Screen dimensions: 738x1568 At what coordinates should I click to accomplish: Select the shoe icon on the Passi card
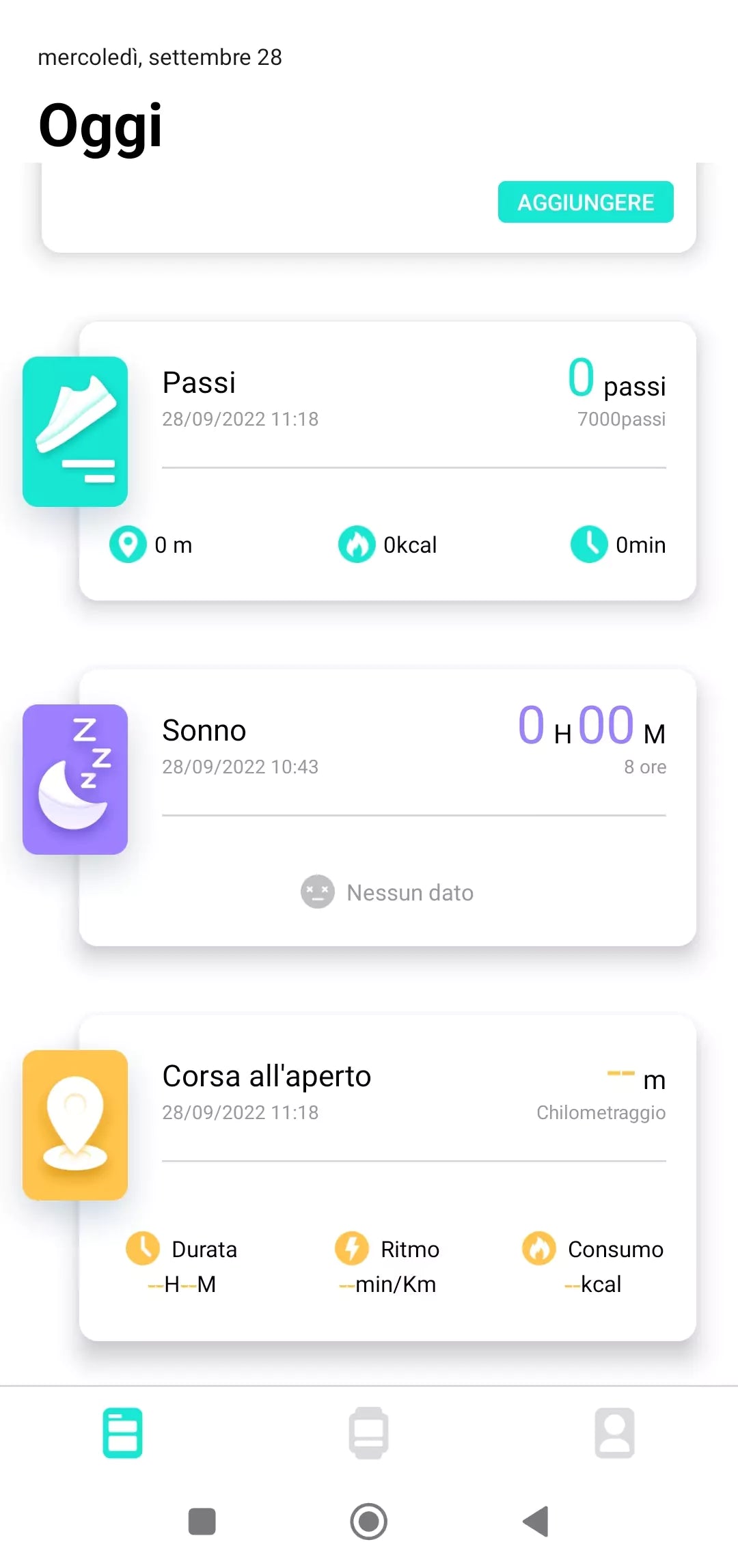tap(74, 430)
